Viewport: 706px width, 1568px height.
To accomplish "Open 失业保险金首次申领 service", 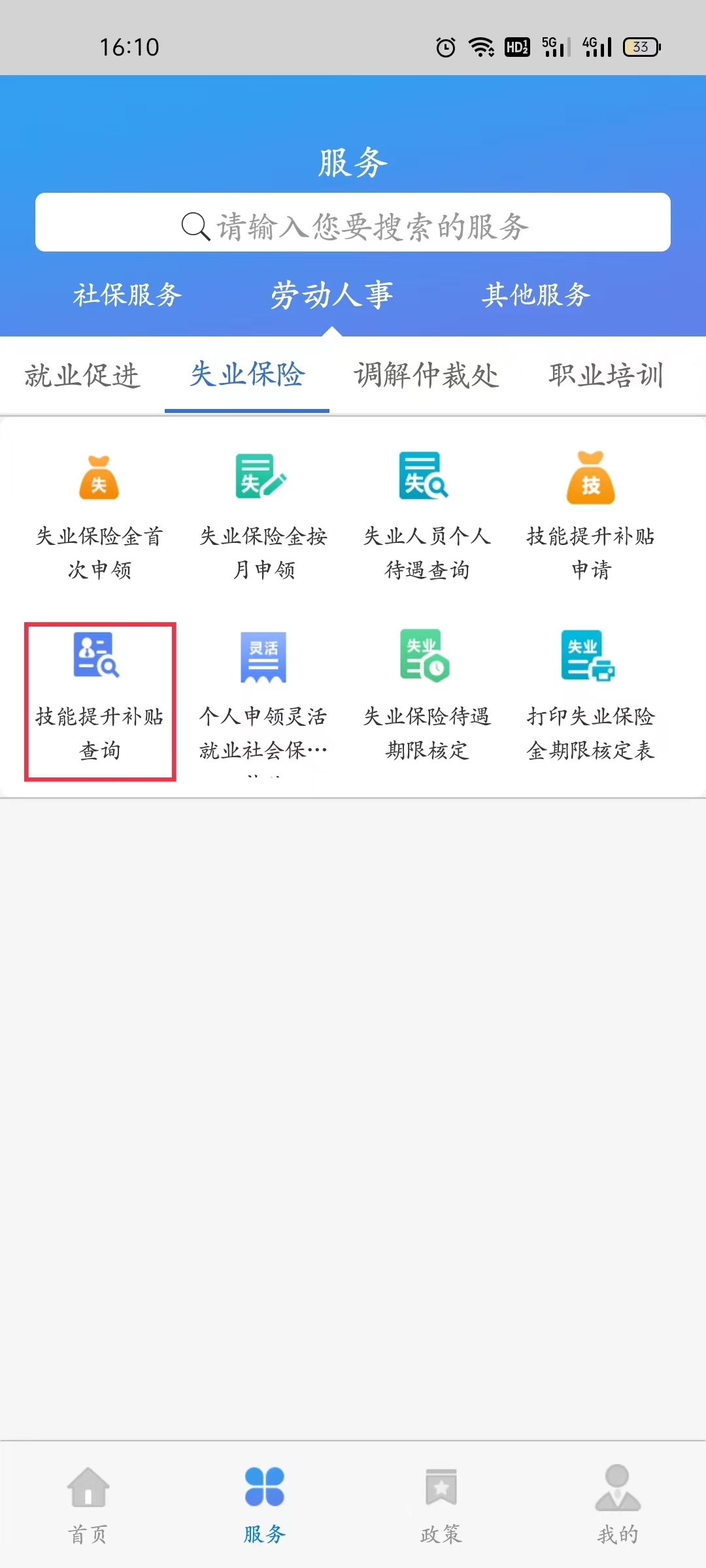I will coord(99,516).
